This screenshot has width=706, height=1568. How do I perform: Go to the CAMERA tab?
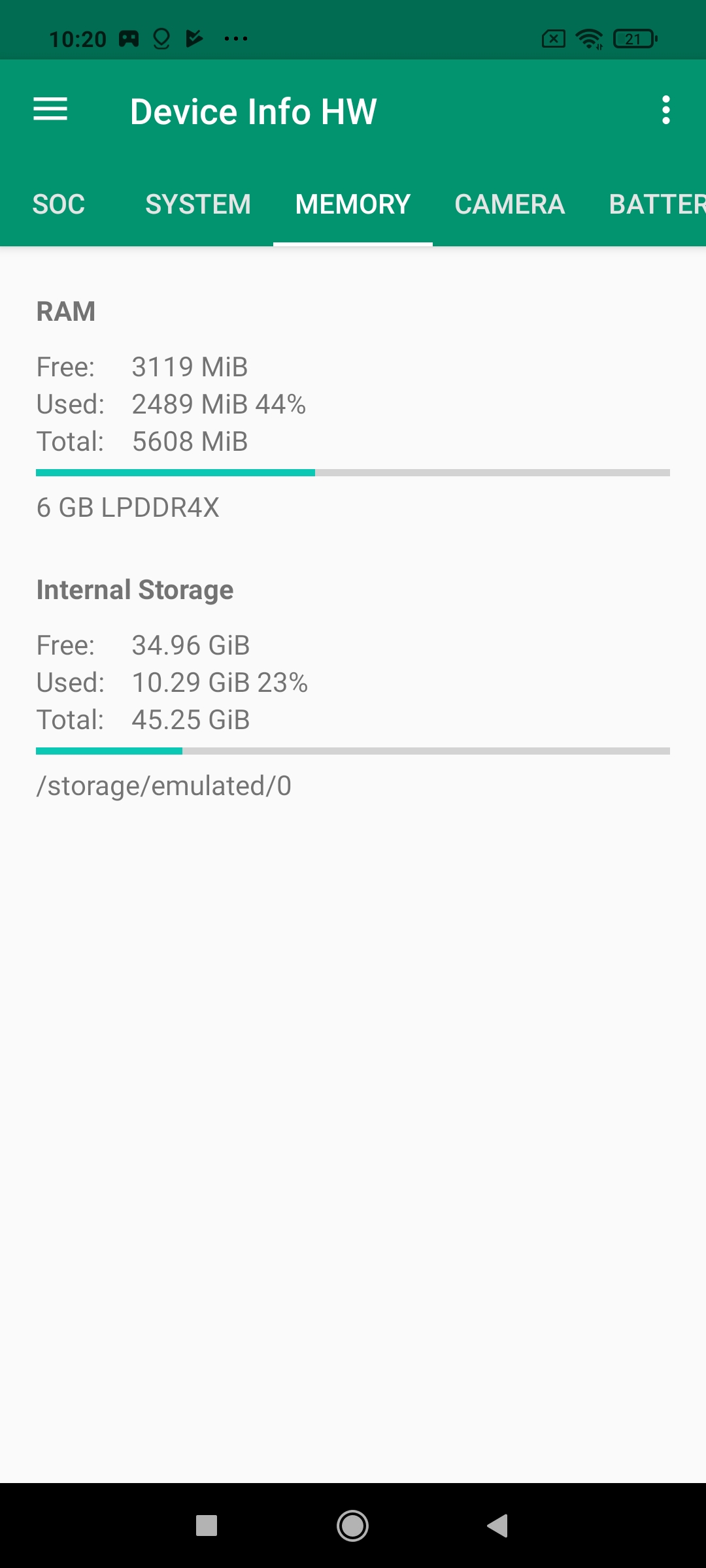(509, 204)
